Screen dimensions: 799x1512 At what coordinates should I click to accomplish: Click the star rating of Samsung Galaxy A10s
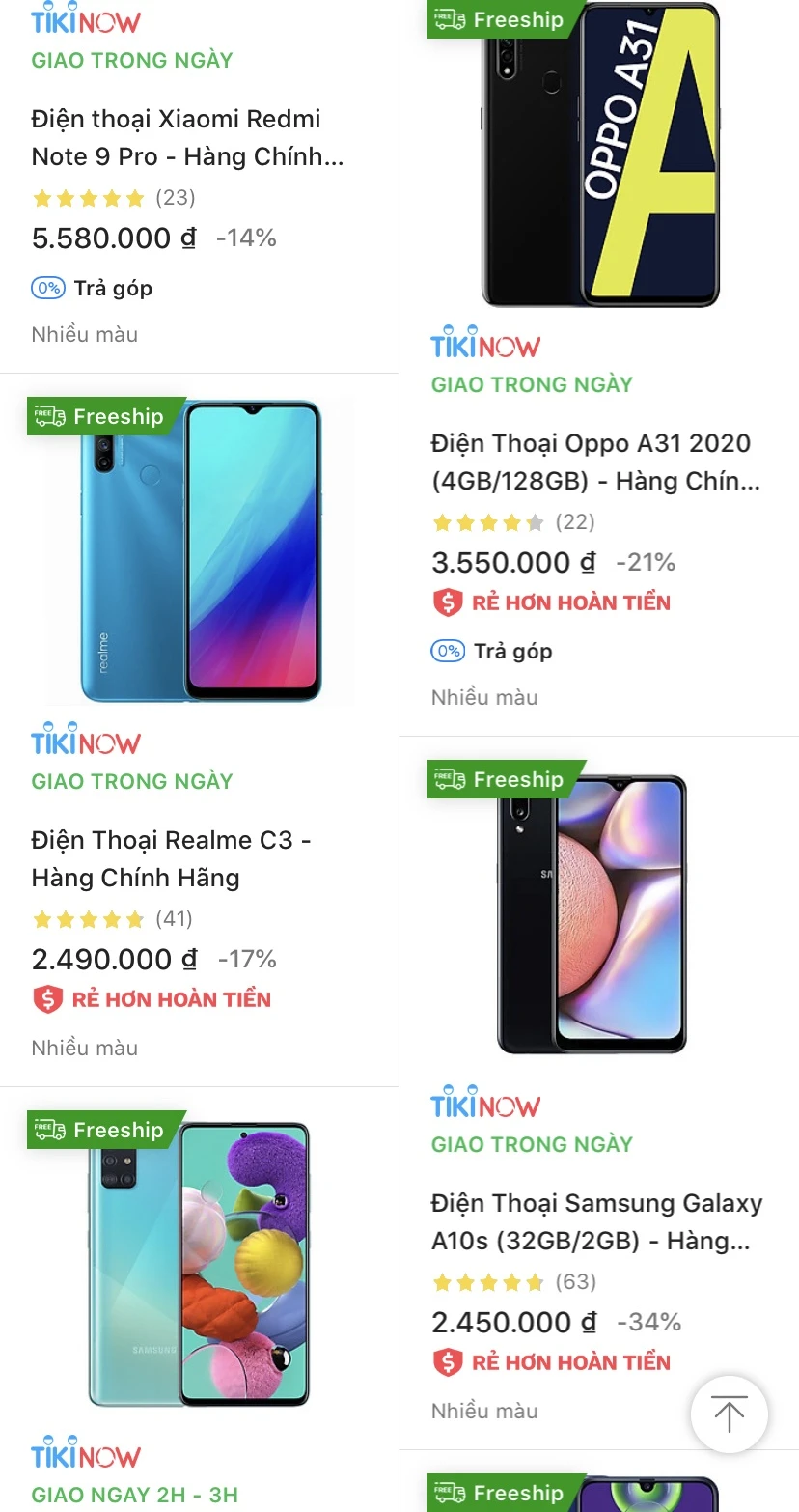488,1282
